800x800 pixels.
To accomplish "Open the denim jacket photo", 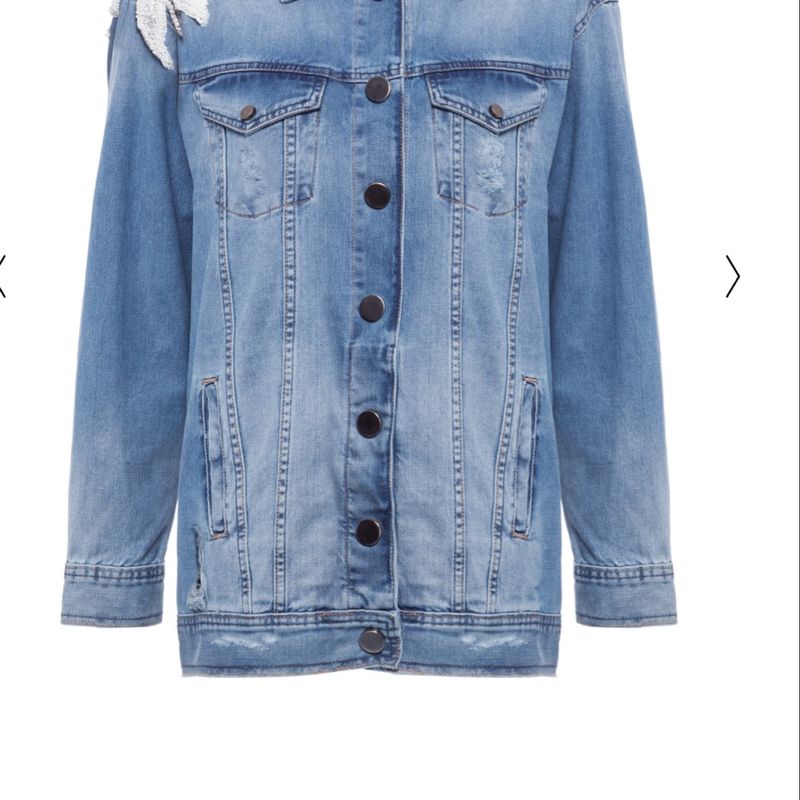I will [x=370, y=340].
